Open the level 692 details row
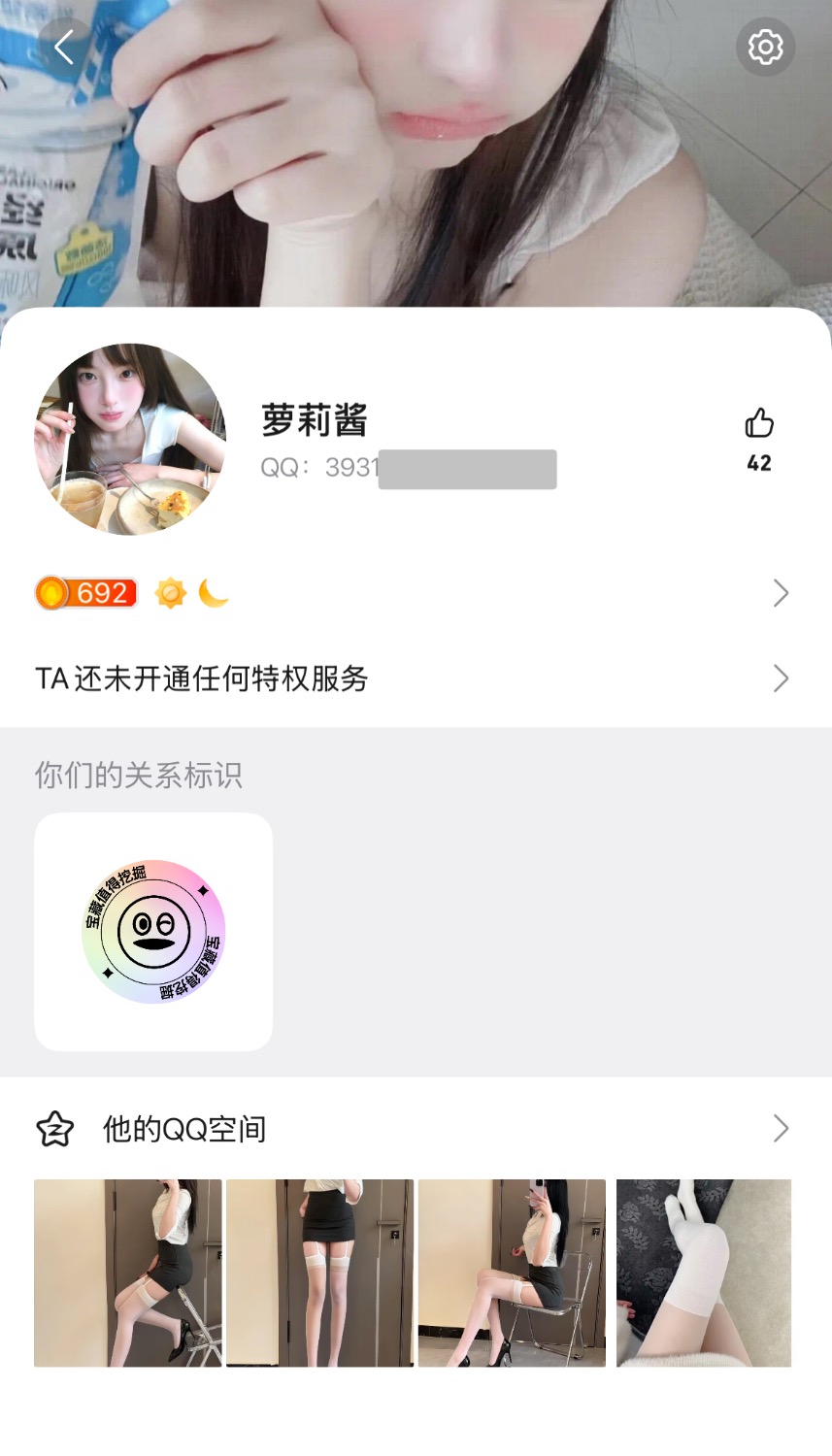 416,593
